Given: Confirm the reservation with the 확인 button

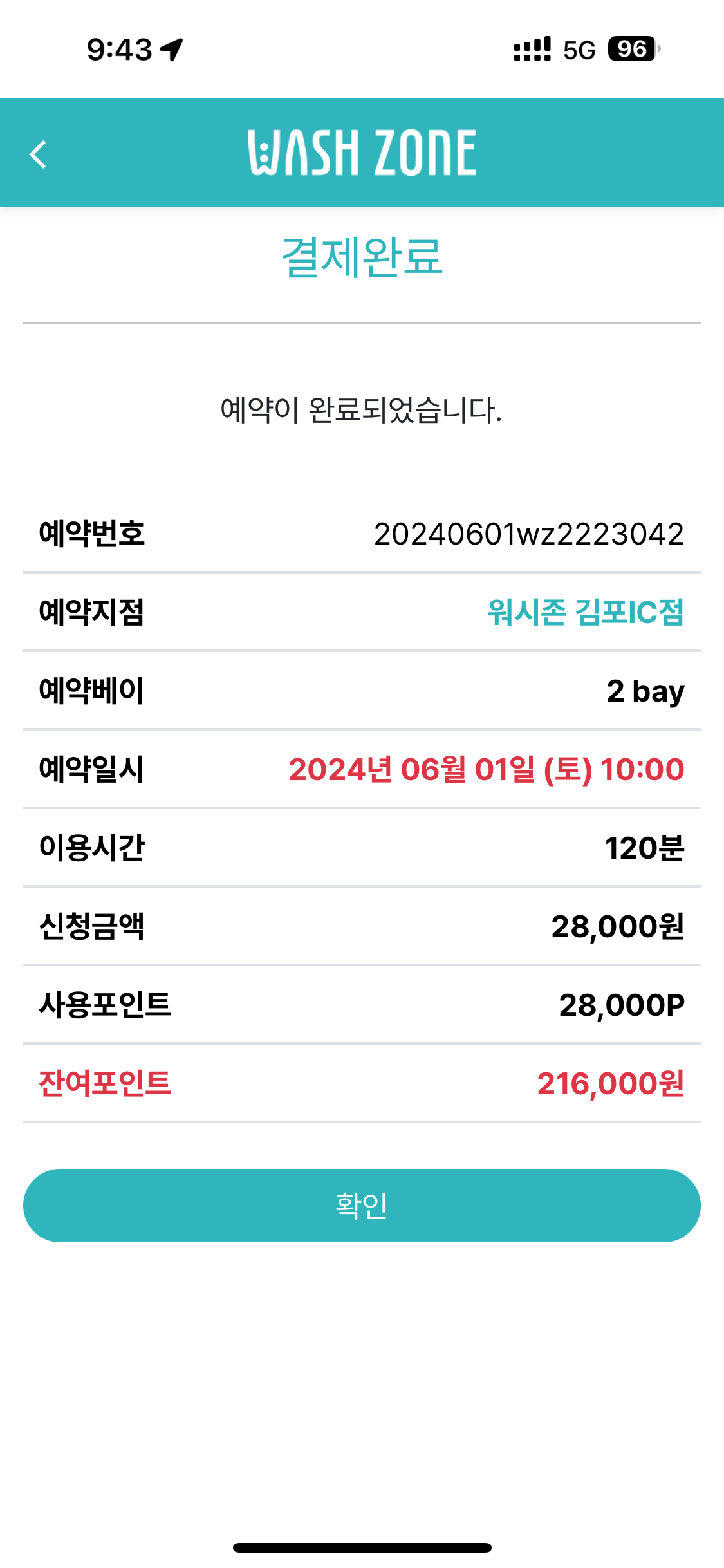Looking at the screenshot, I should pos(362,1205).
